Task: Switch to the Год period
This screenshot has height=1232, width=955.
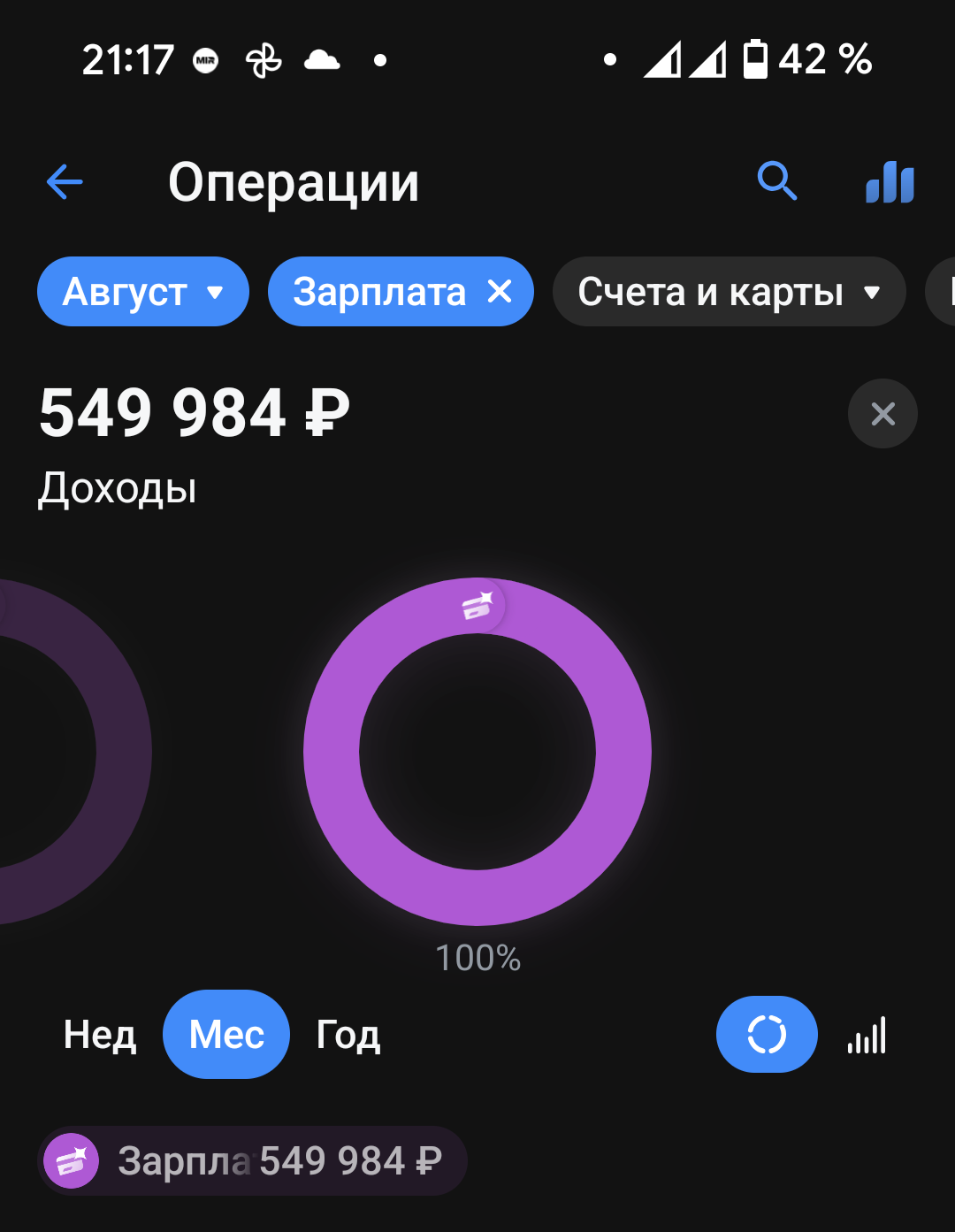Action: [x=348, y=1035]
